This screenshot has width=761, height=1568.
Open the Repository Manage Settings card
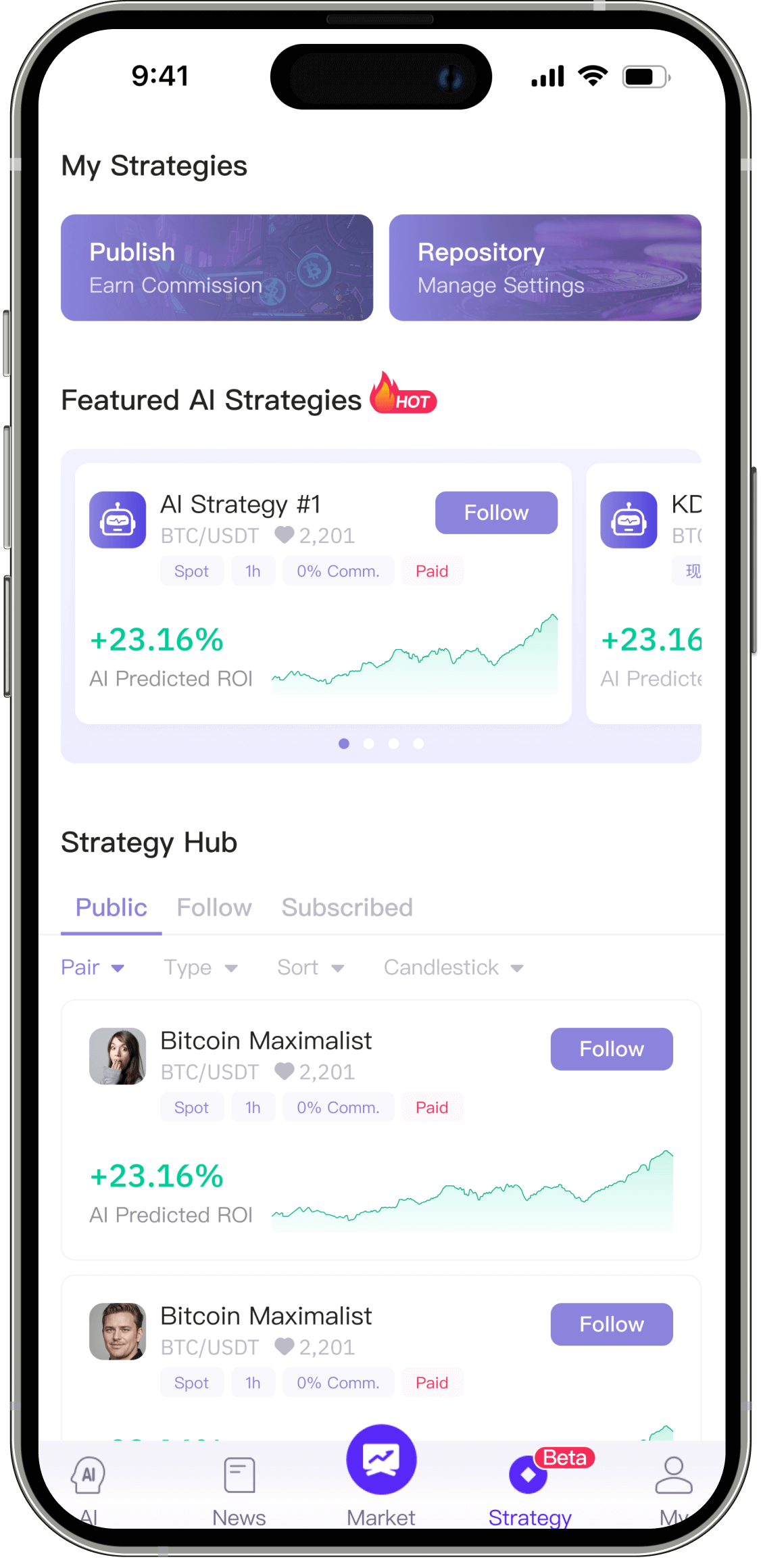tap(545, 268)
